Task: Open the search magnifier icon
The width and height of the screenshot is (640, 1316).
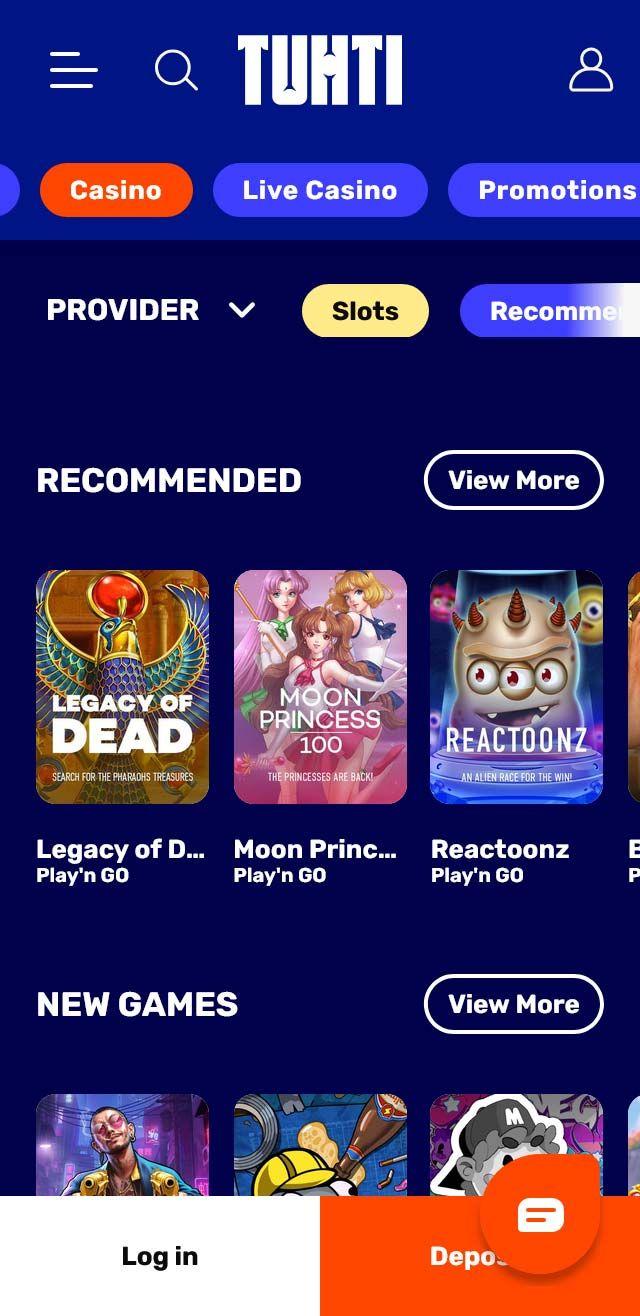Action: point(176,70)
